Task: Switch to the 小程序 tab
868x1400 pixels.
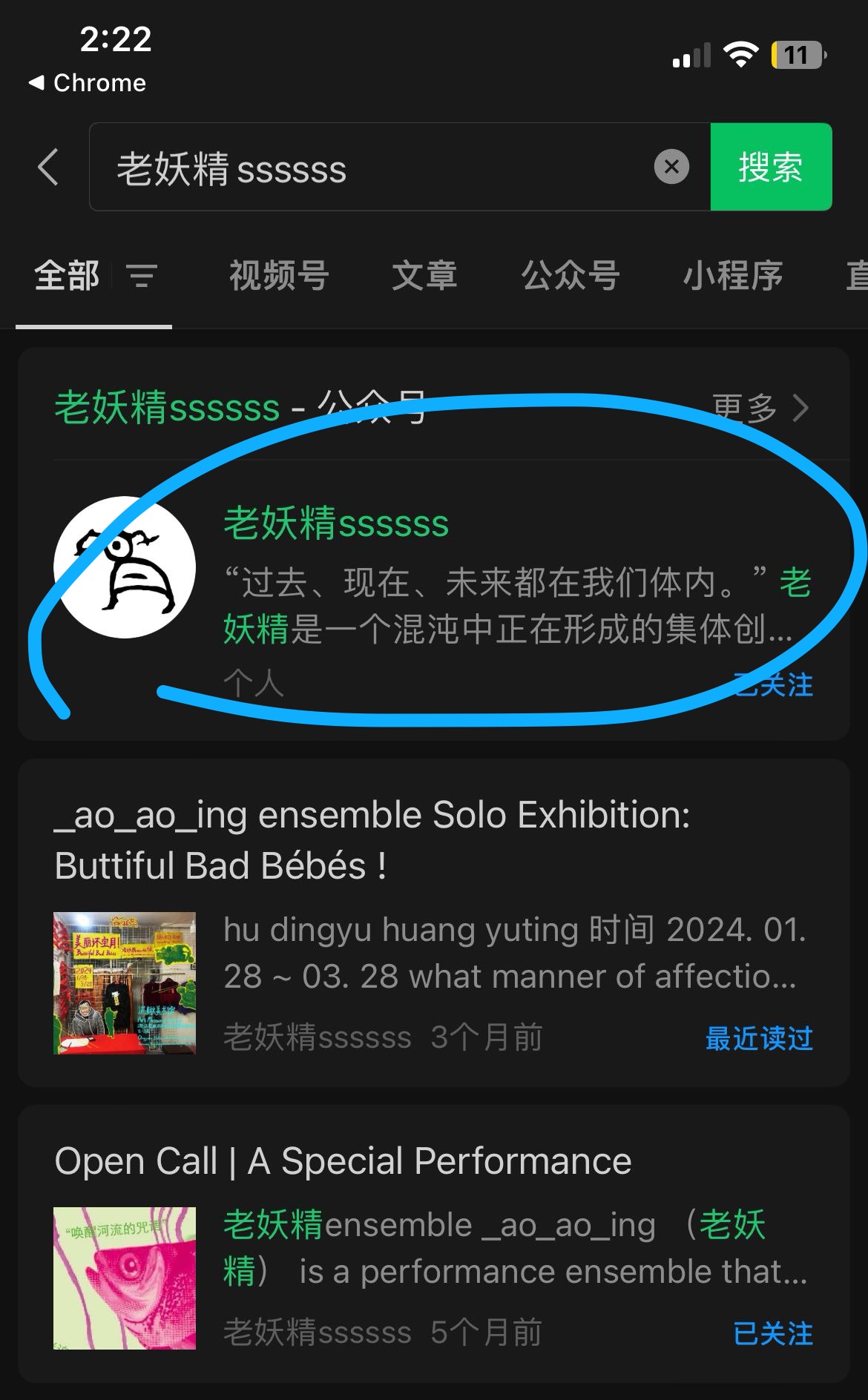Action: point(733,277)
